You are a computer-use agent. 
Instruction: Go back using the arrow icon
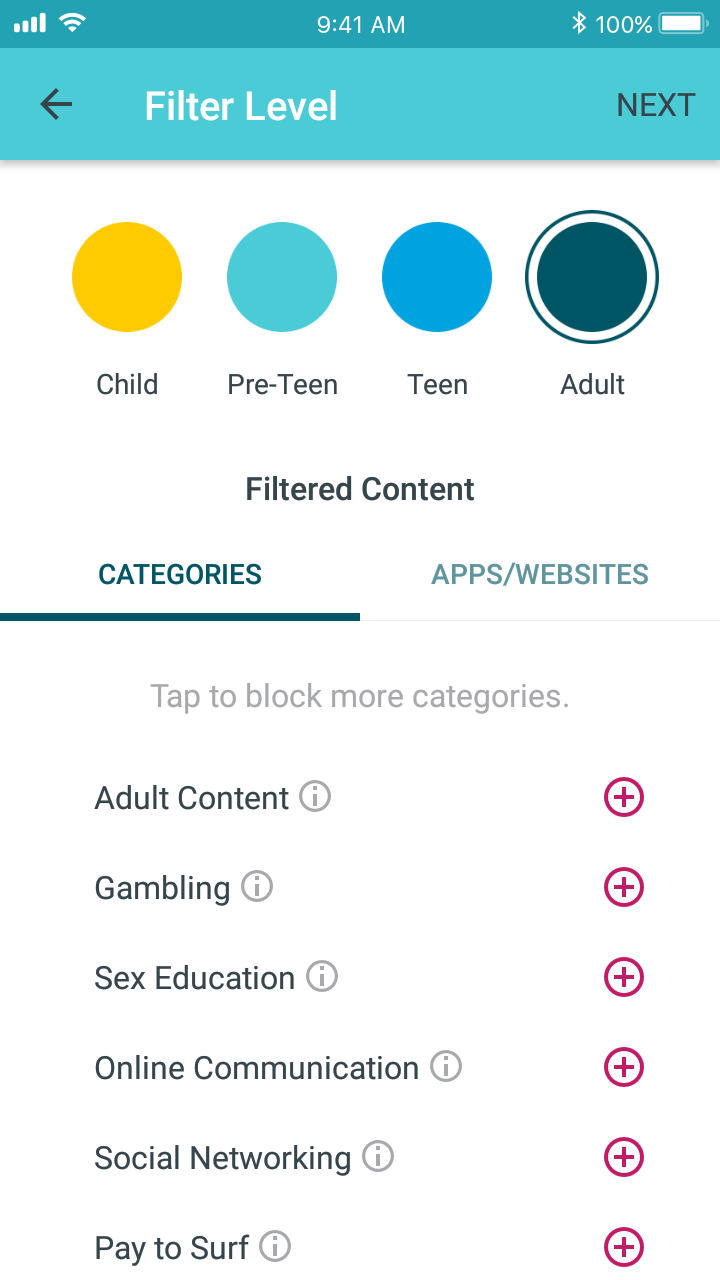tap(56, 105)
